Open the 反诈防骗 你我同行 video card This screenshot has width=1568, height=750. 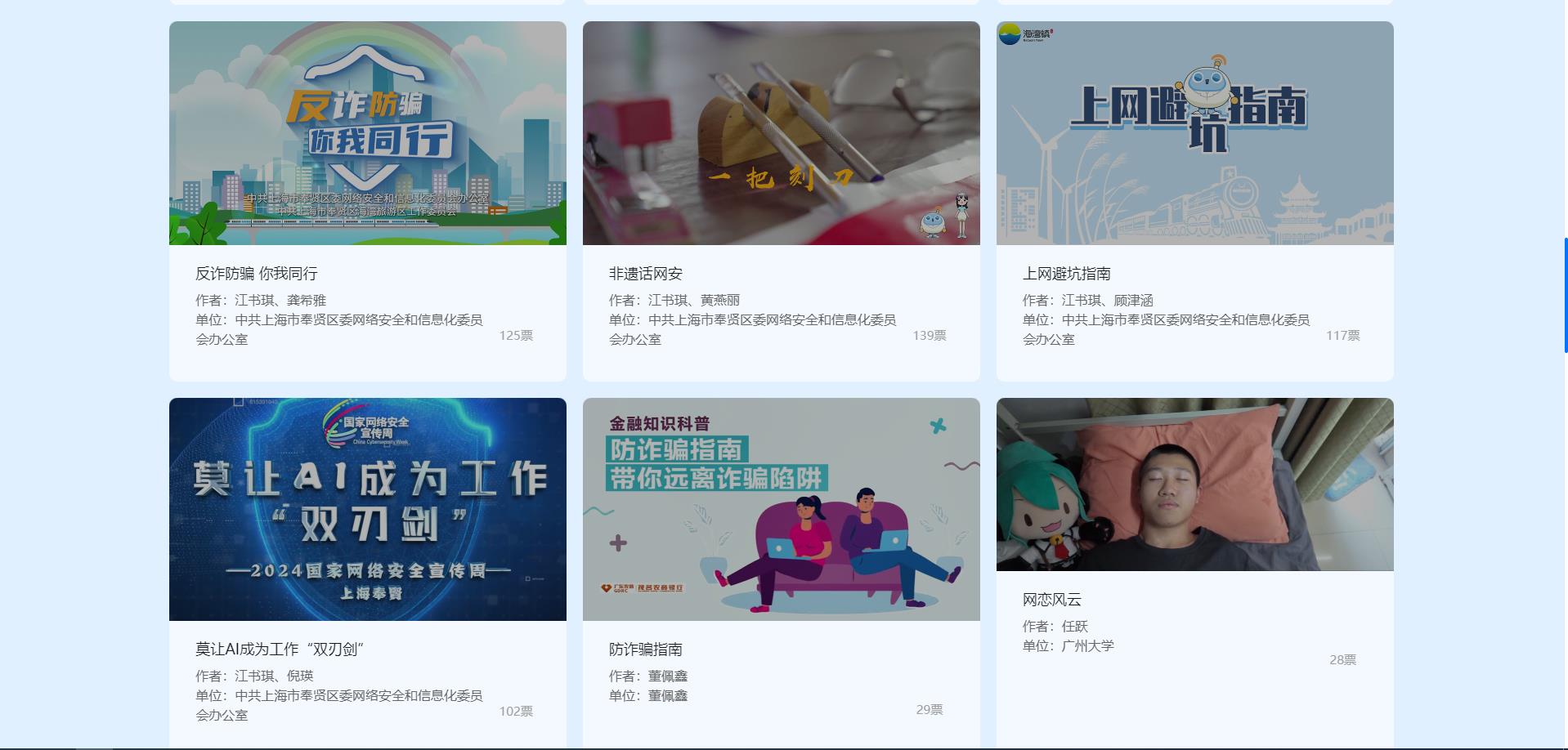(367, 133)
